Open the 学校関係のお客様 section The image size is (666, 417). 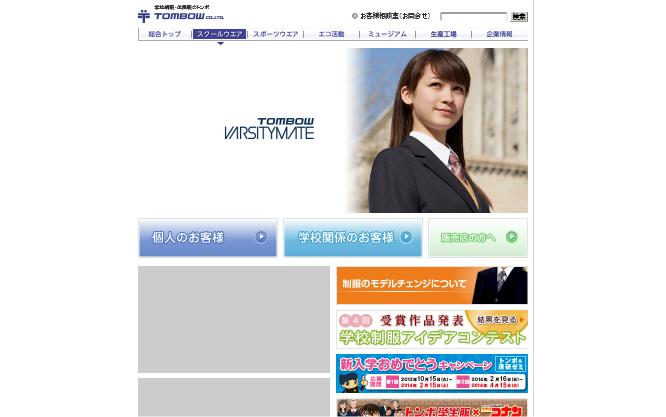[353, 238]
